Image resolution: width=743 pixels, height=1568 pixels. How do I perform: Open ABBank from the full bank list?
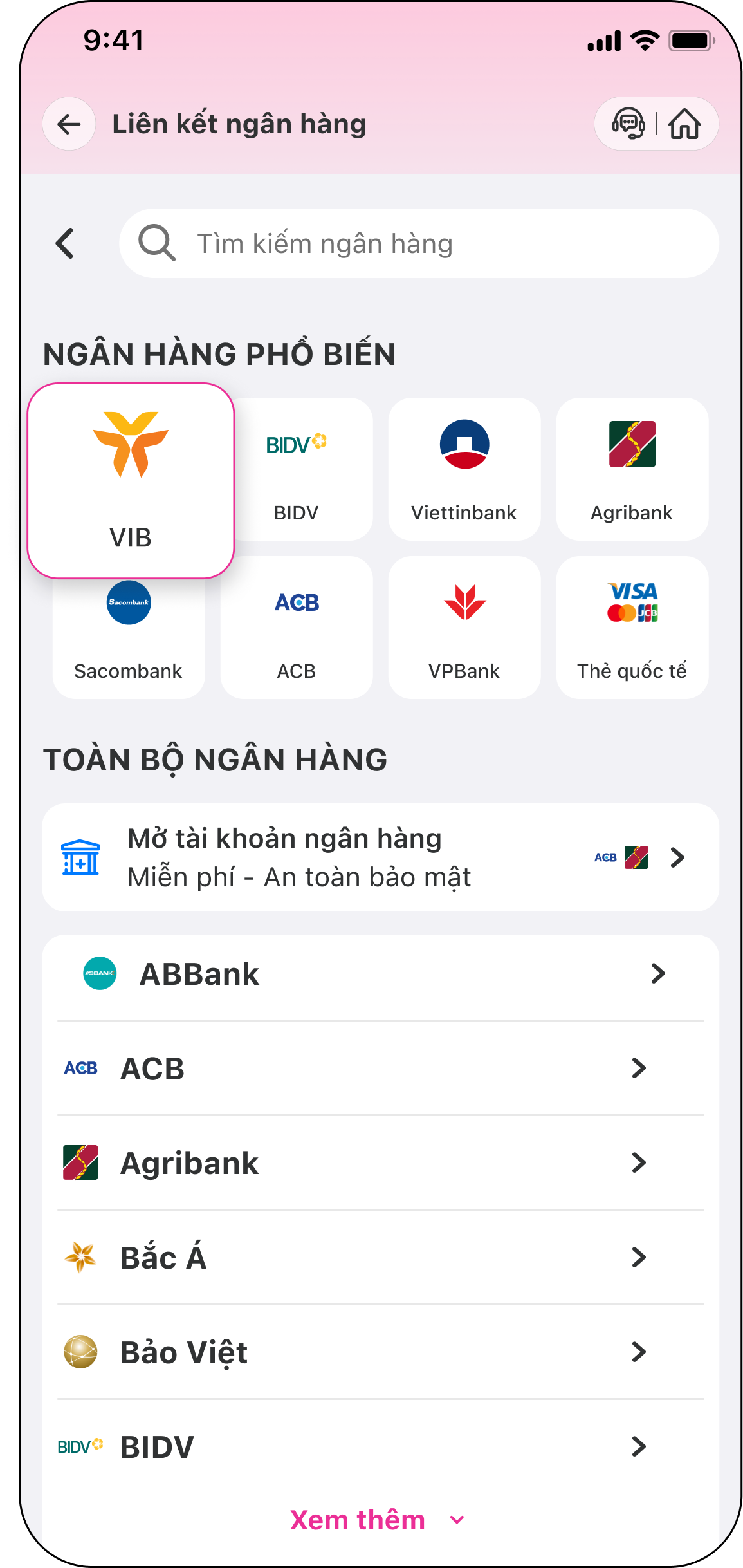point(380,975)
